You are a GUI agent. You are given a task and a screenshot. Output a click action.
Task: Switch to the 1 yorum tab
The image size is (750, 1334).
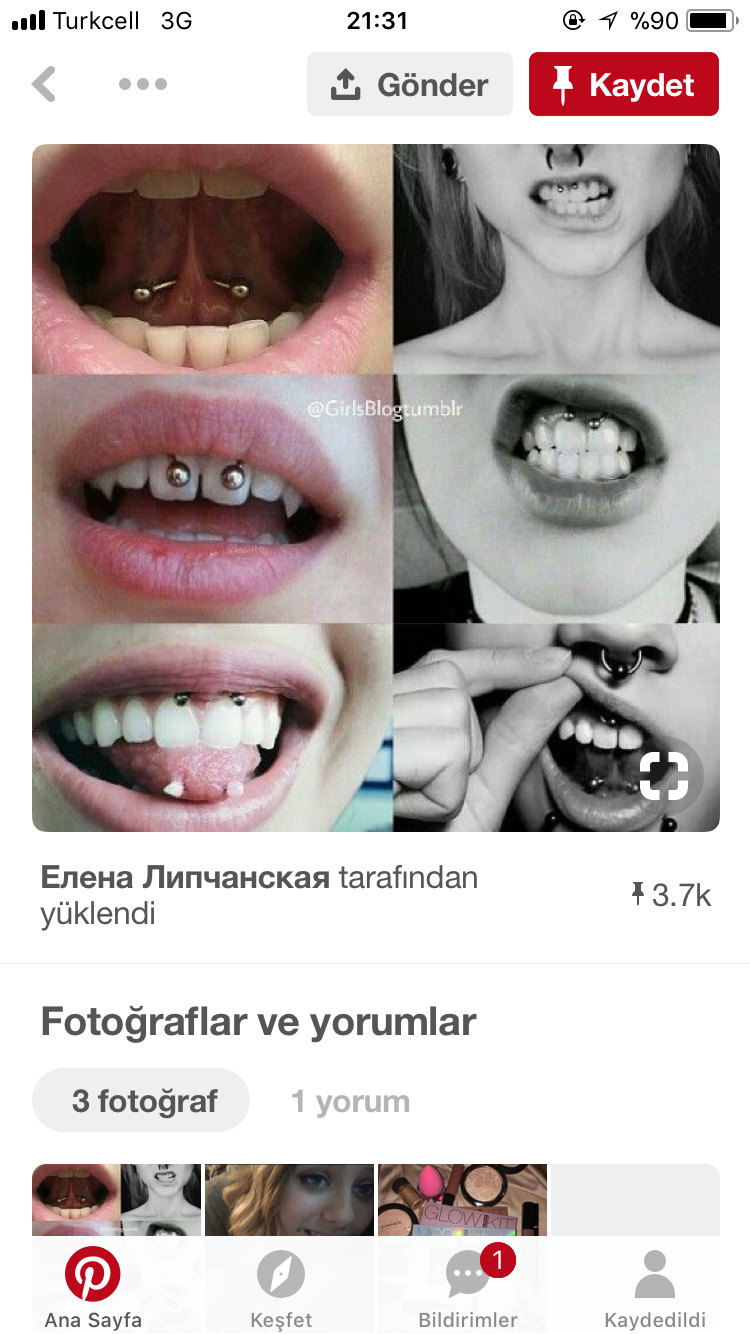tap(351, 1101)
